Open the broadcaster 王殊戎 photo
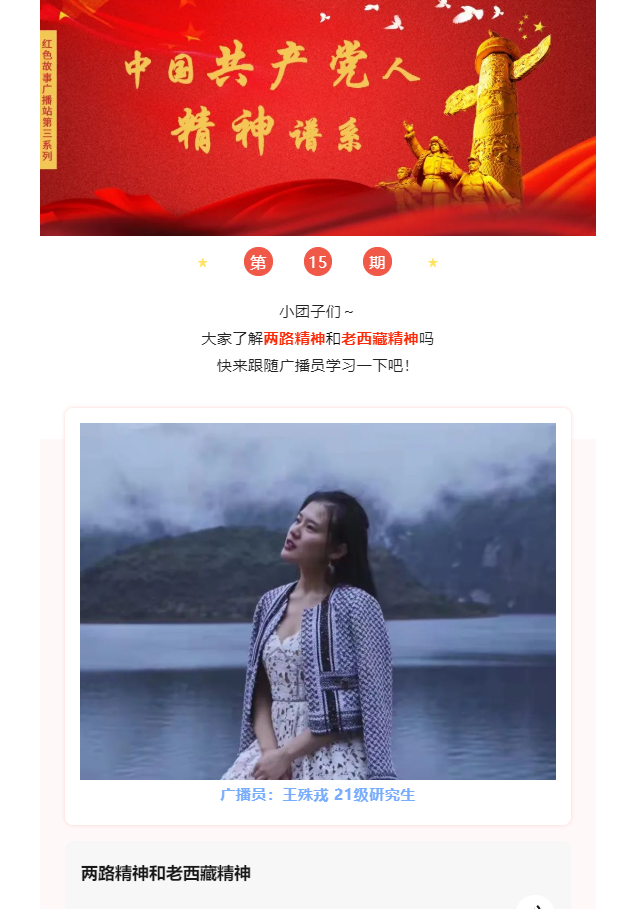Viewport: 636px width, 909px height. 317,600
